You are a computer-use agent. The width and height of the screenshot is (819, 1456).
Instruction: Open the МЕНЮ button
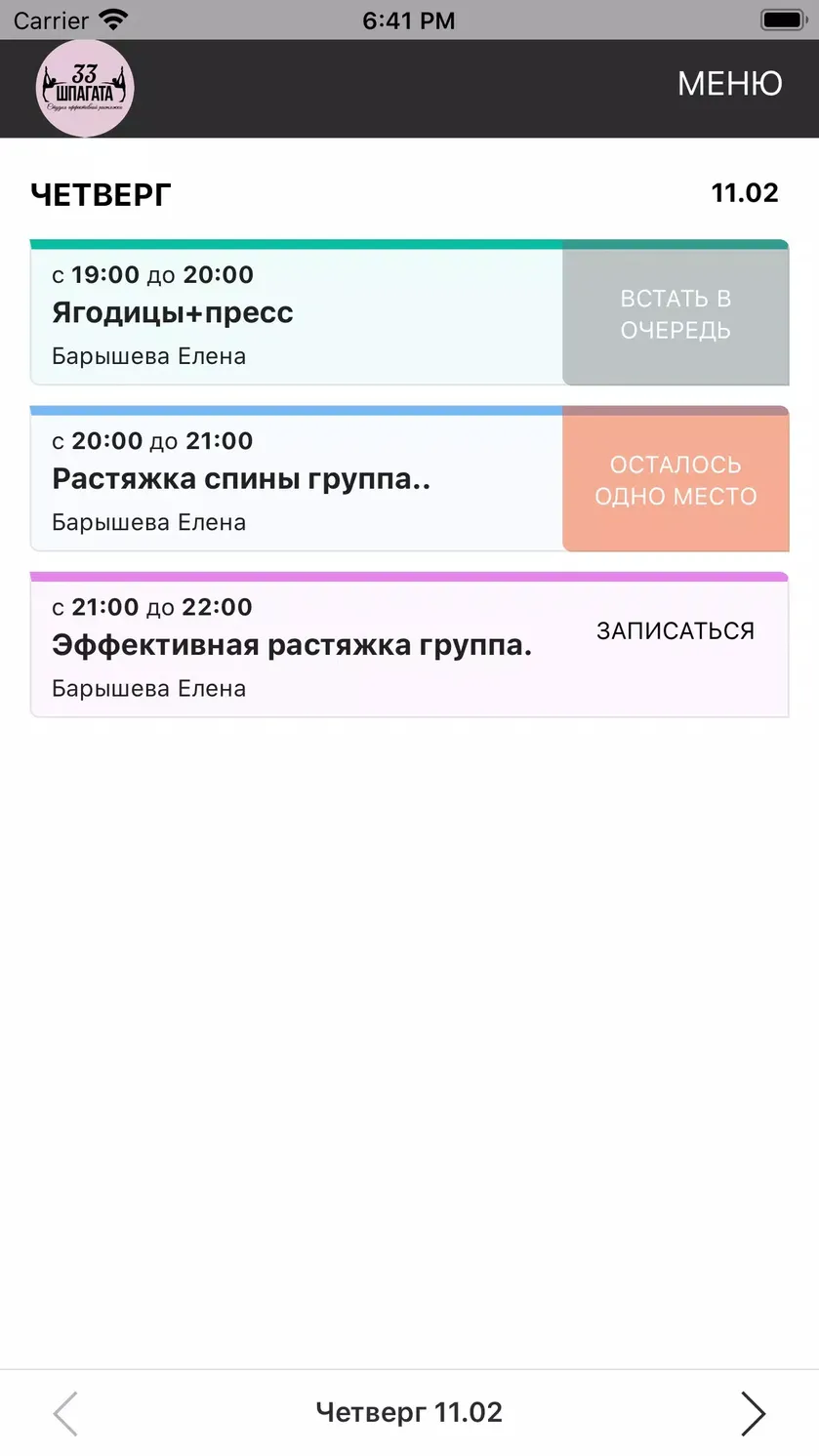[x=729, y=84]
